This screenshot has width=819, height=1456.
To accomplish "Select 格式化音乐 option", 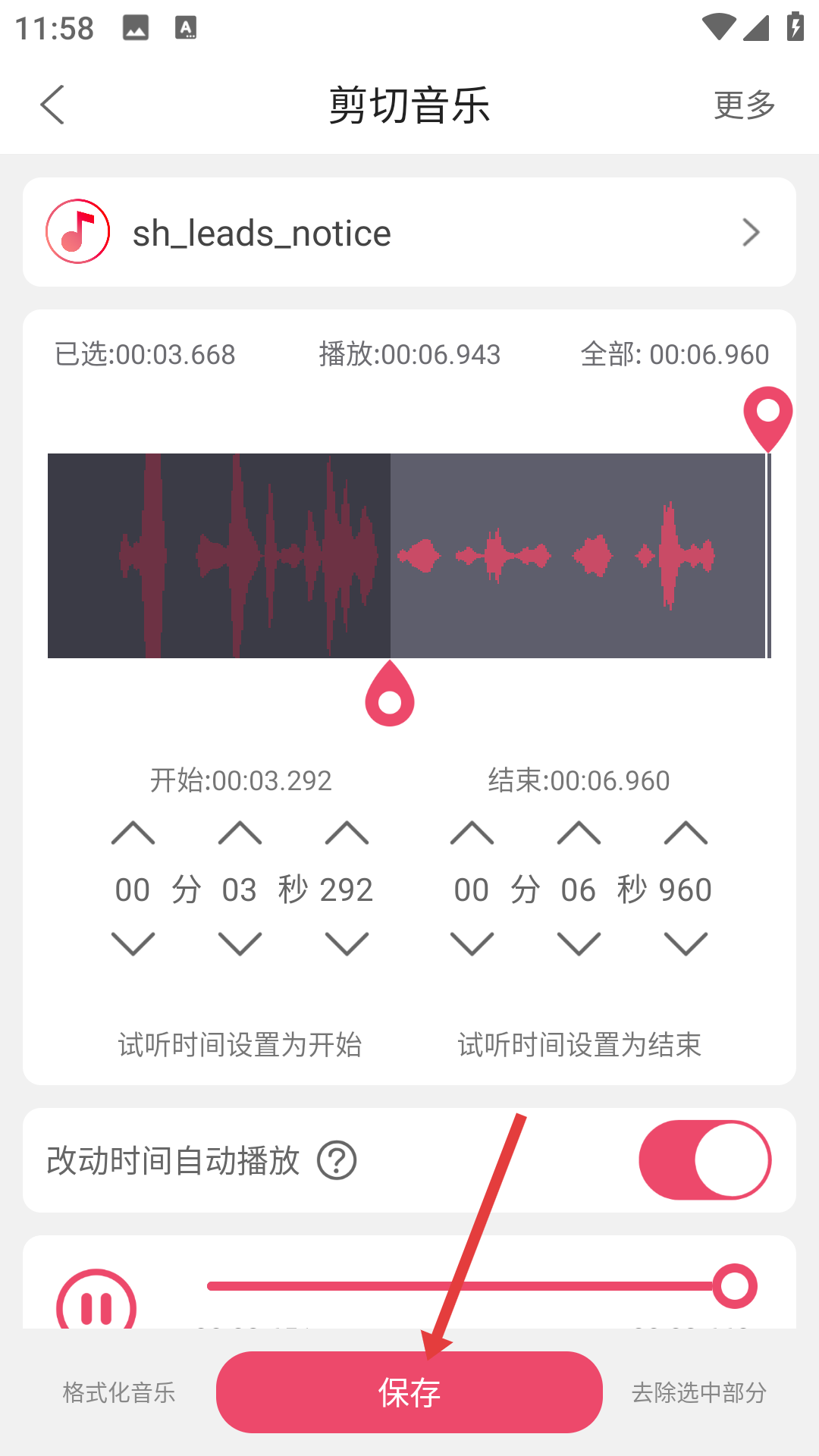I will click(x=119, y=1392).
